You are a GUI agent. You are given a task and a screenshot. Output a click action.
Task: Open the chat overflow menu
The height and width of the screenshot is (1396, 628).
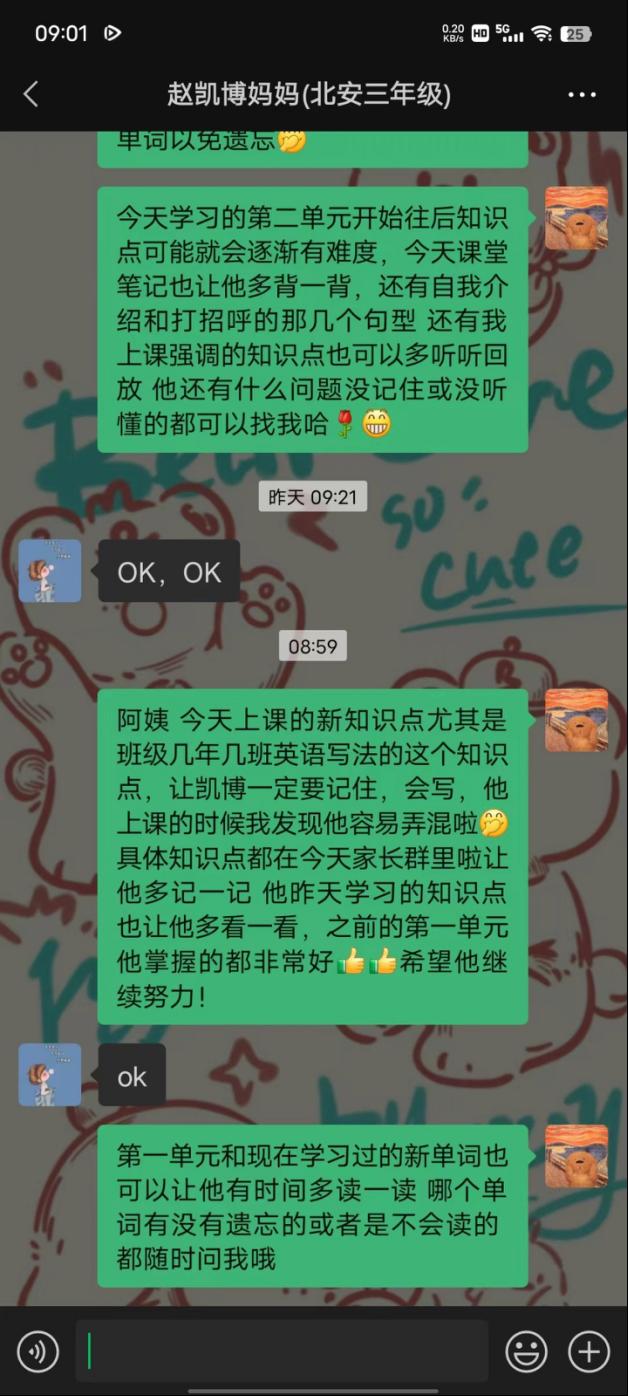[581, 95]
